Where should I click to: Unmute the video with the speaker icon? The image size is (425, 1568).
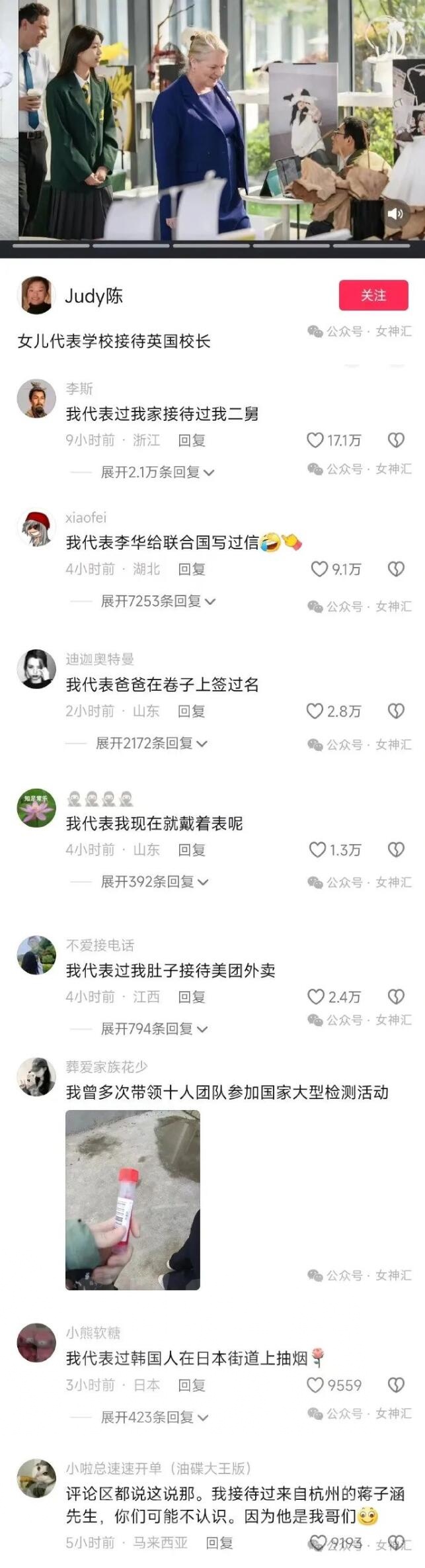pyautogui.click(x=395, y=213)
